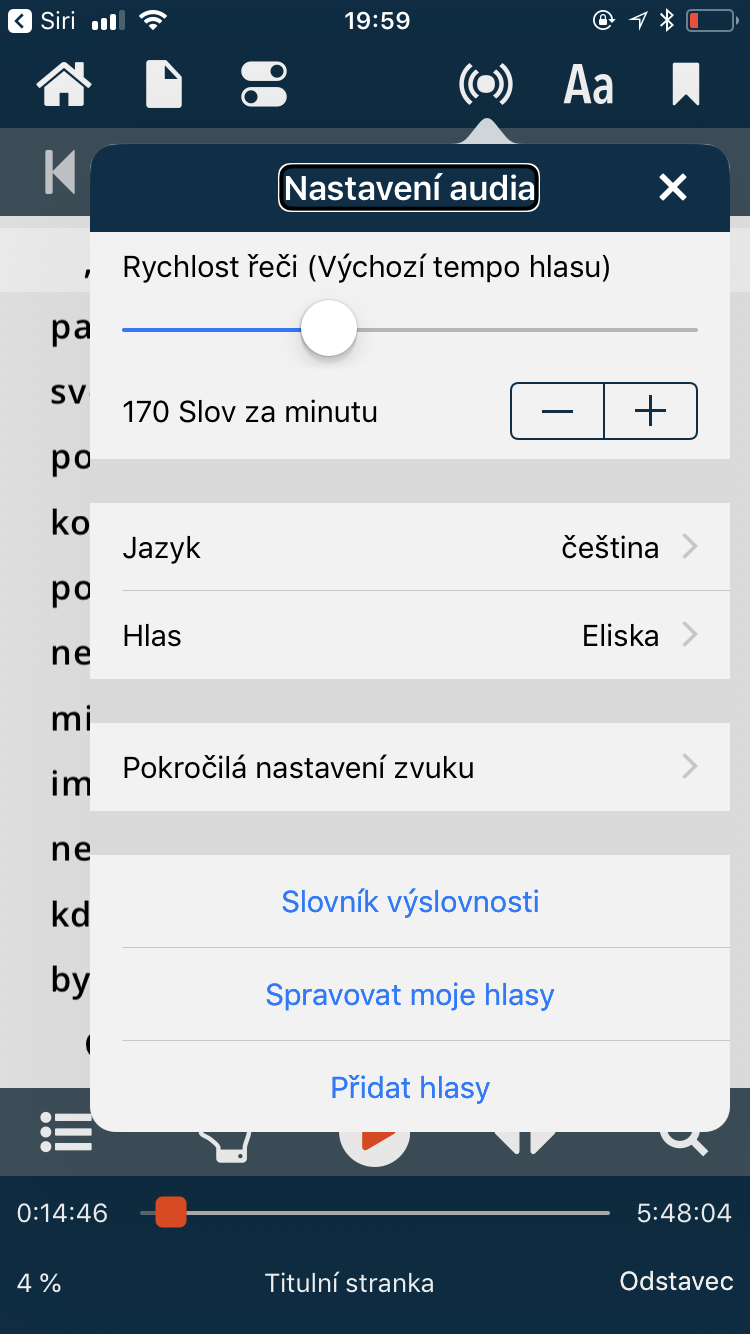750x1334 pixels.
Task: Open text appearance Aa settings
Action: [x=588, y=85]
